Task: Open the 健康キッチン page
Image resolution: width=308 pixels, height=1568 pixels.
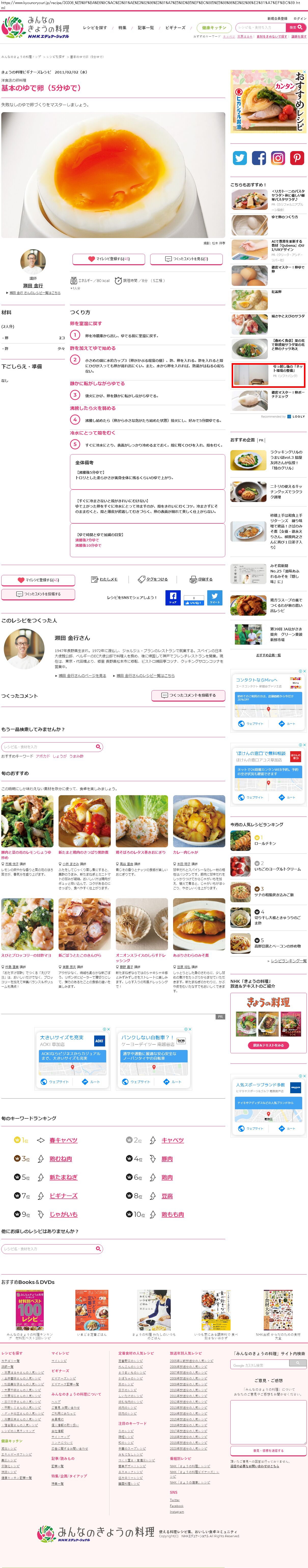Action: coord(214,27)
